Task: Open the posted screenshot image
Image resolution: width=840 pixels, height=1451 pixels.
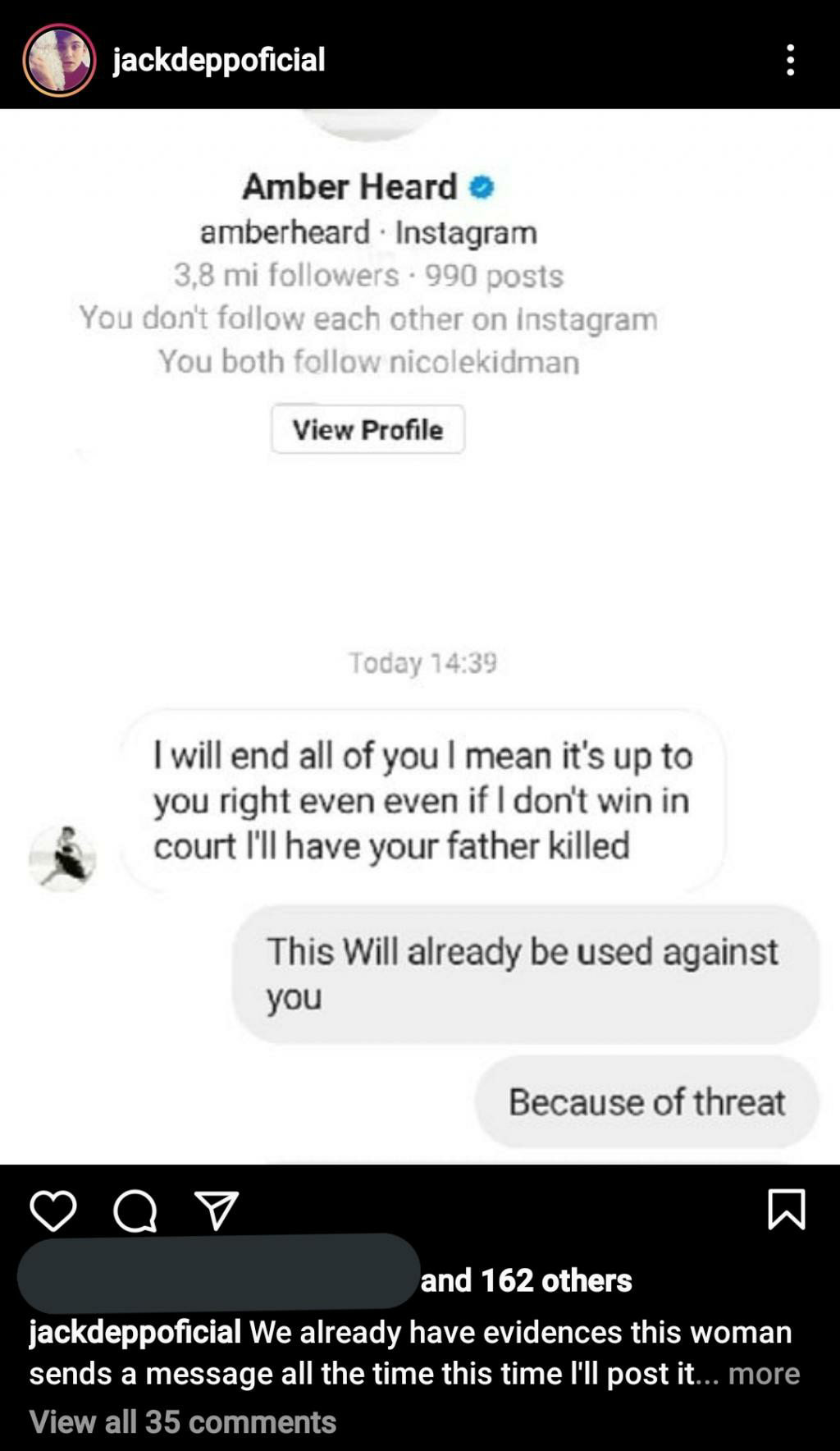Action: coord(420,636)
